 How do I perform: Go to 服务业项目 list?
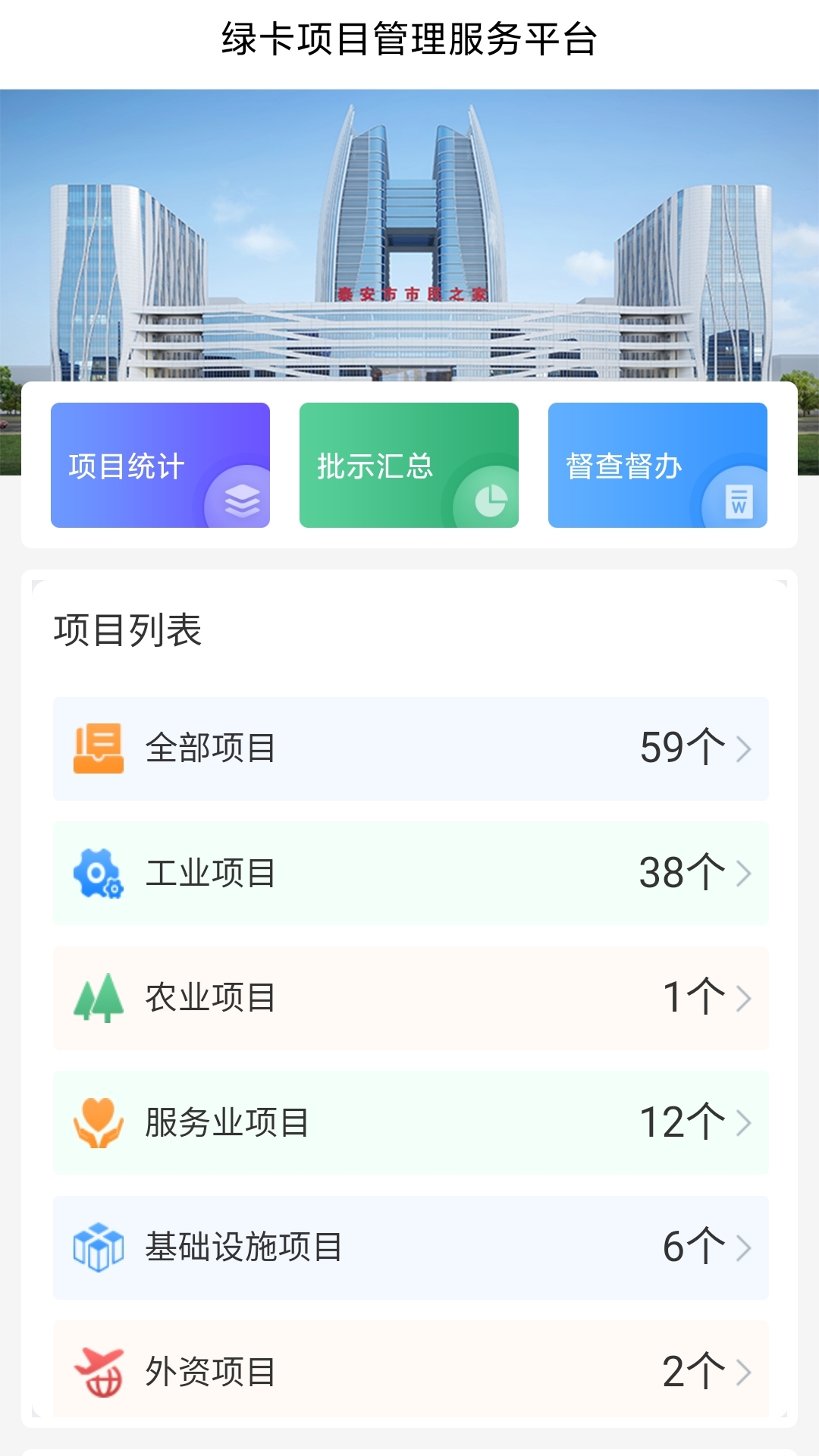coord(410,1122)
